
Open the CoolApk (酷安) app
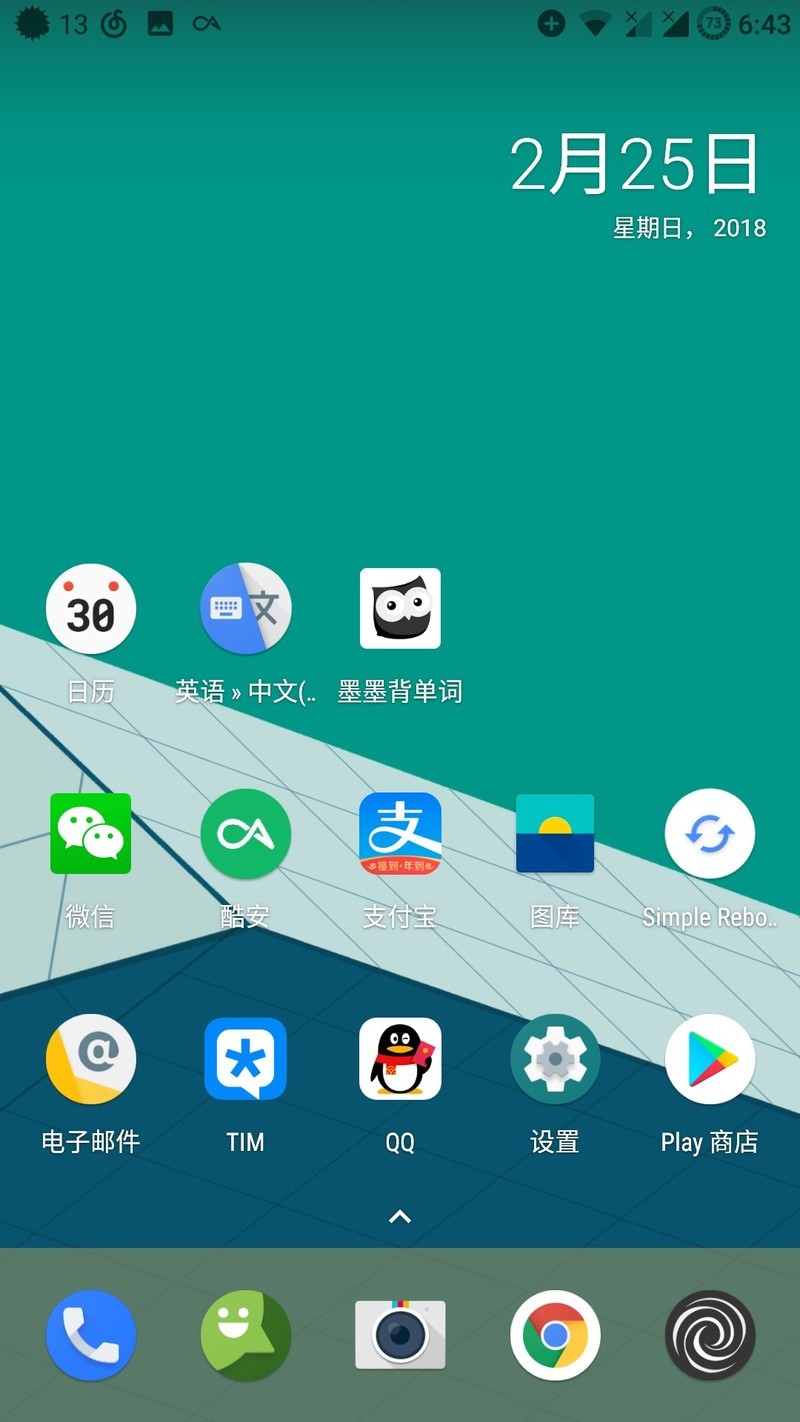(x=245, y=834)
